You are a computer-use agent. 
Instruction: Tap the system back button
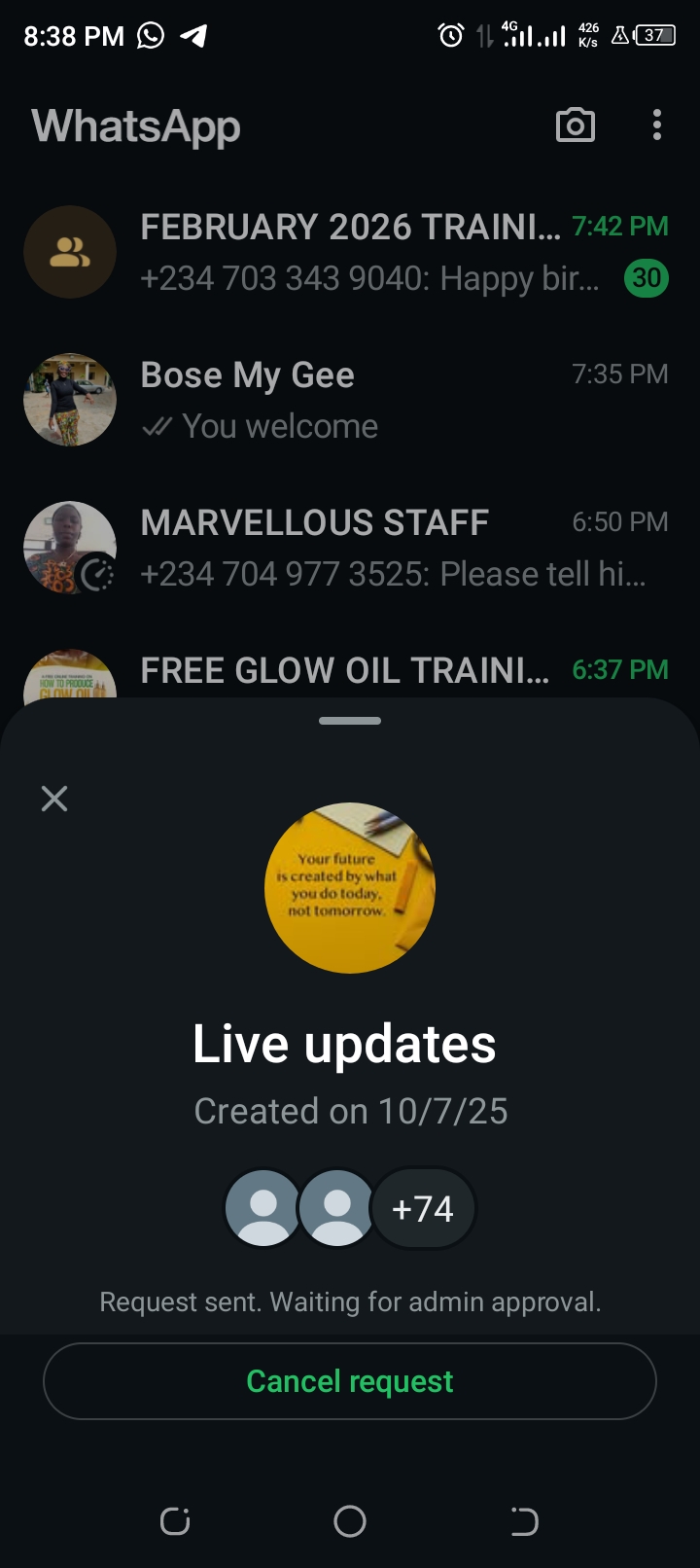click(x=524, y=1520)
